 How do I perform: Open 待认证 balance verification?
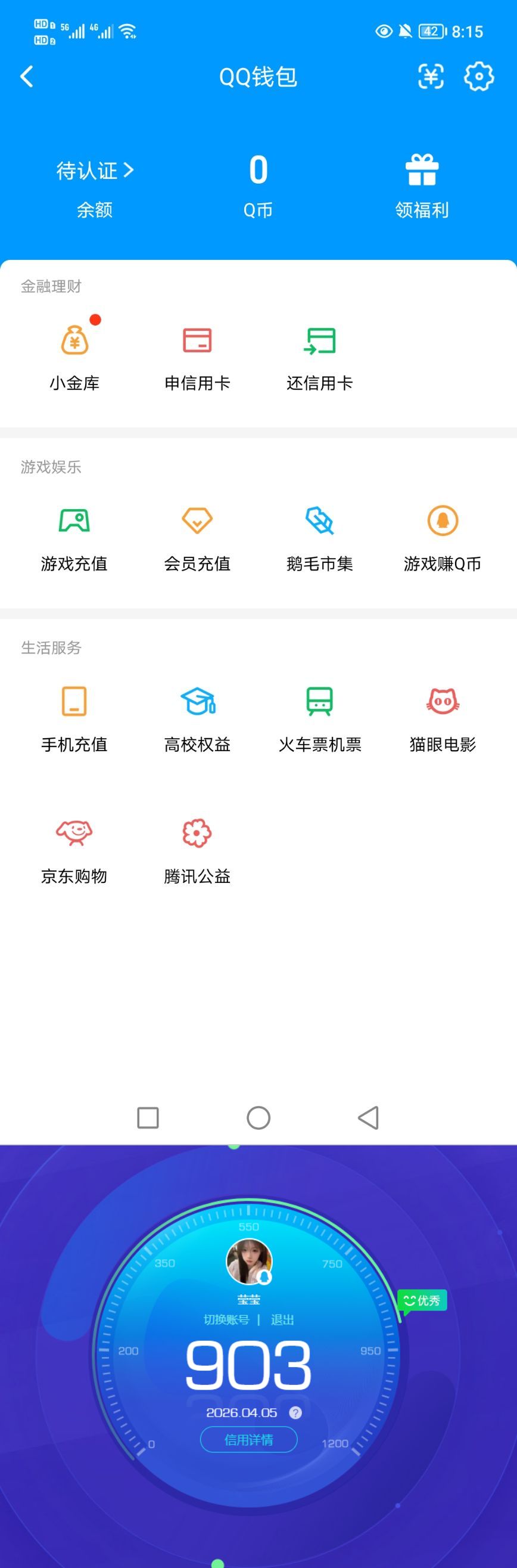tap(94, 171)
